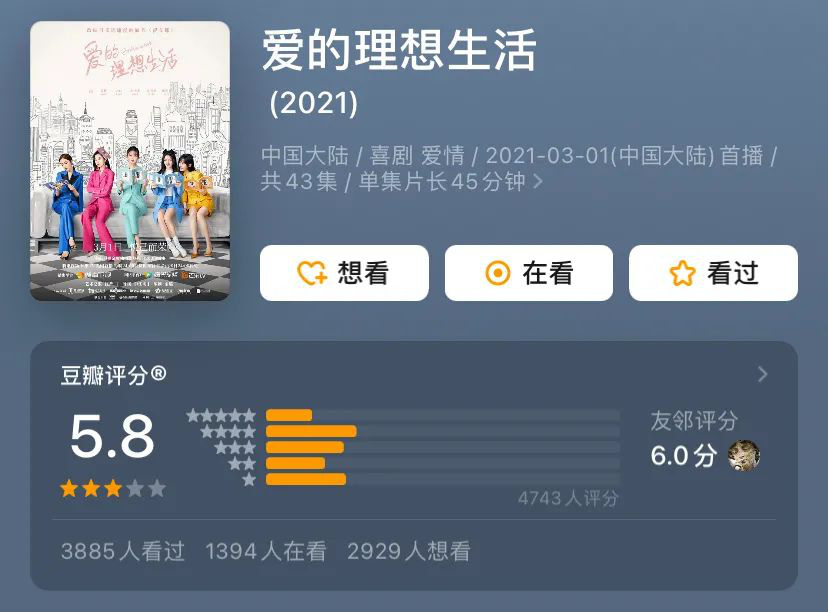The height and width of the screenshot is (612, 828).
Task: Expand the show info details chevron
Action: coord(538,182)
